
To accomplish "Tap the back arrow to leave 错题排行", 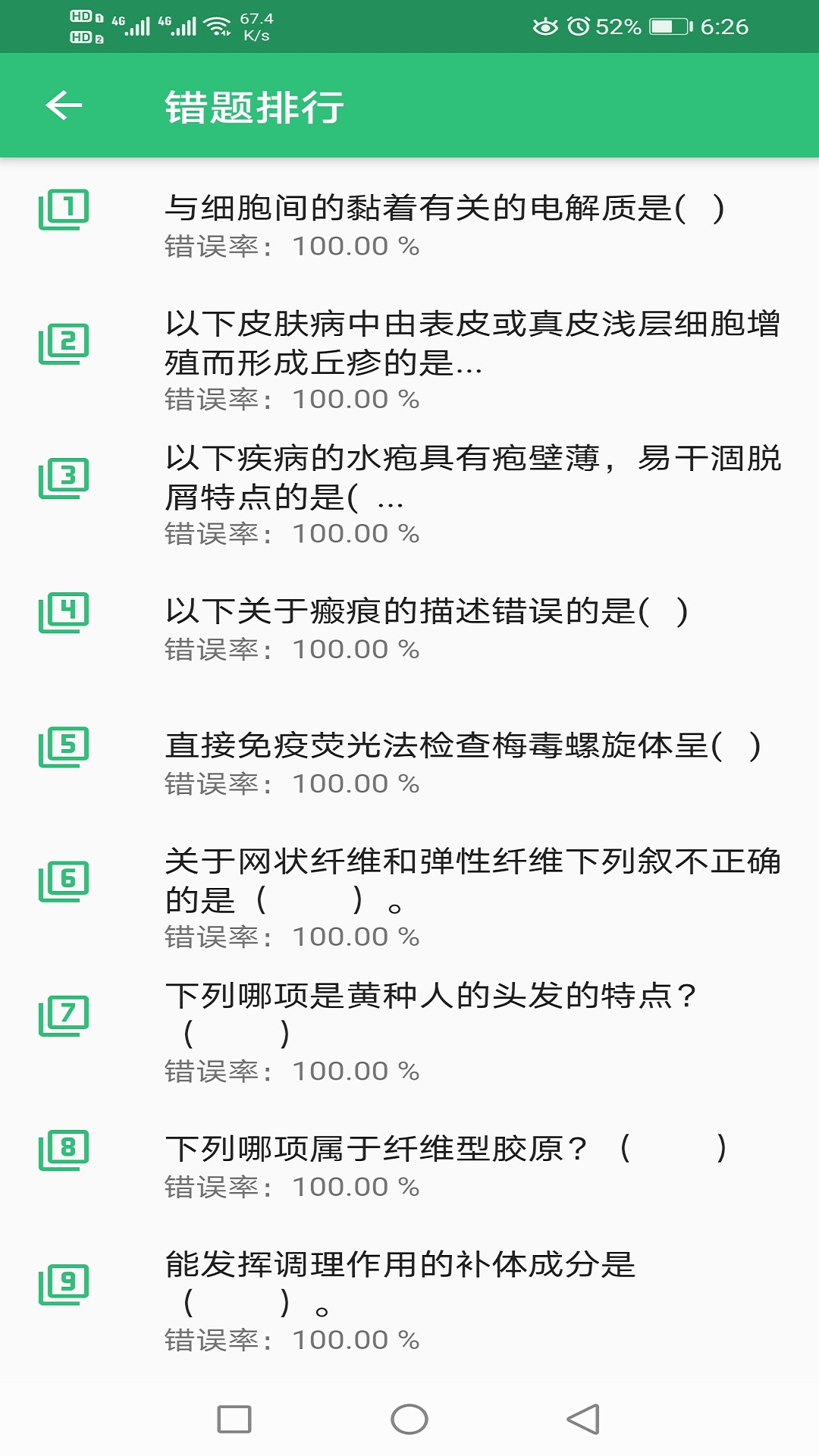I will coord(64,106).
